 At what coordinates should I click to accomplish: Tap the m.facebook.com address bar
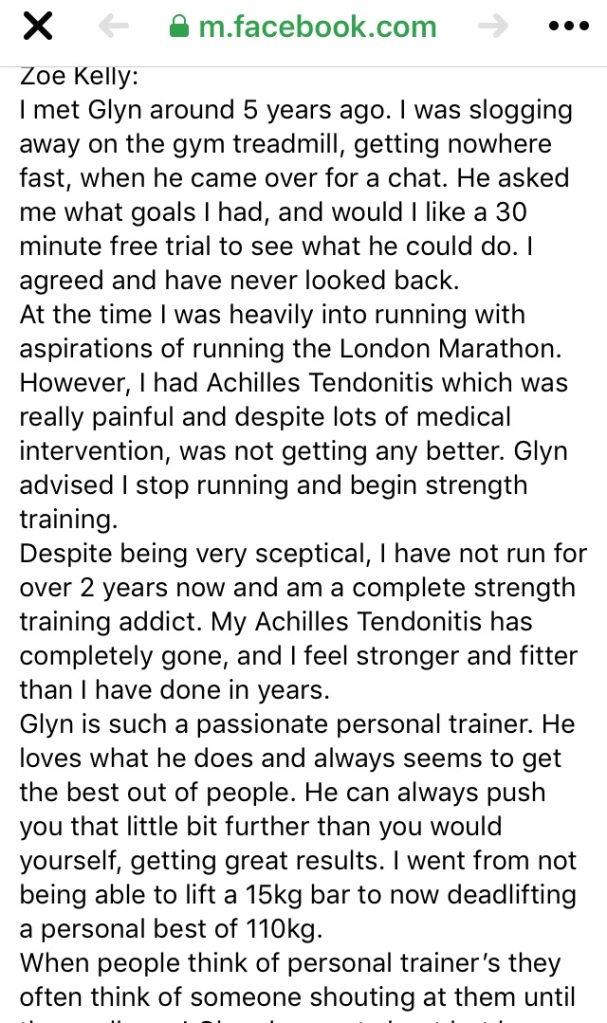point(302,26)
